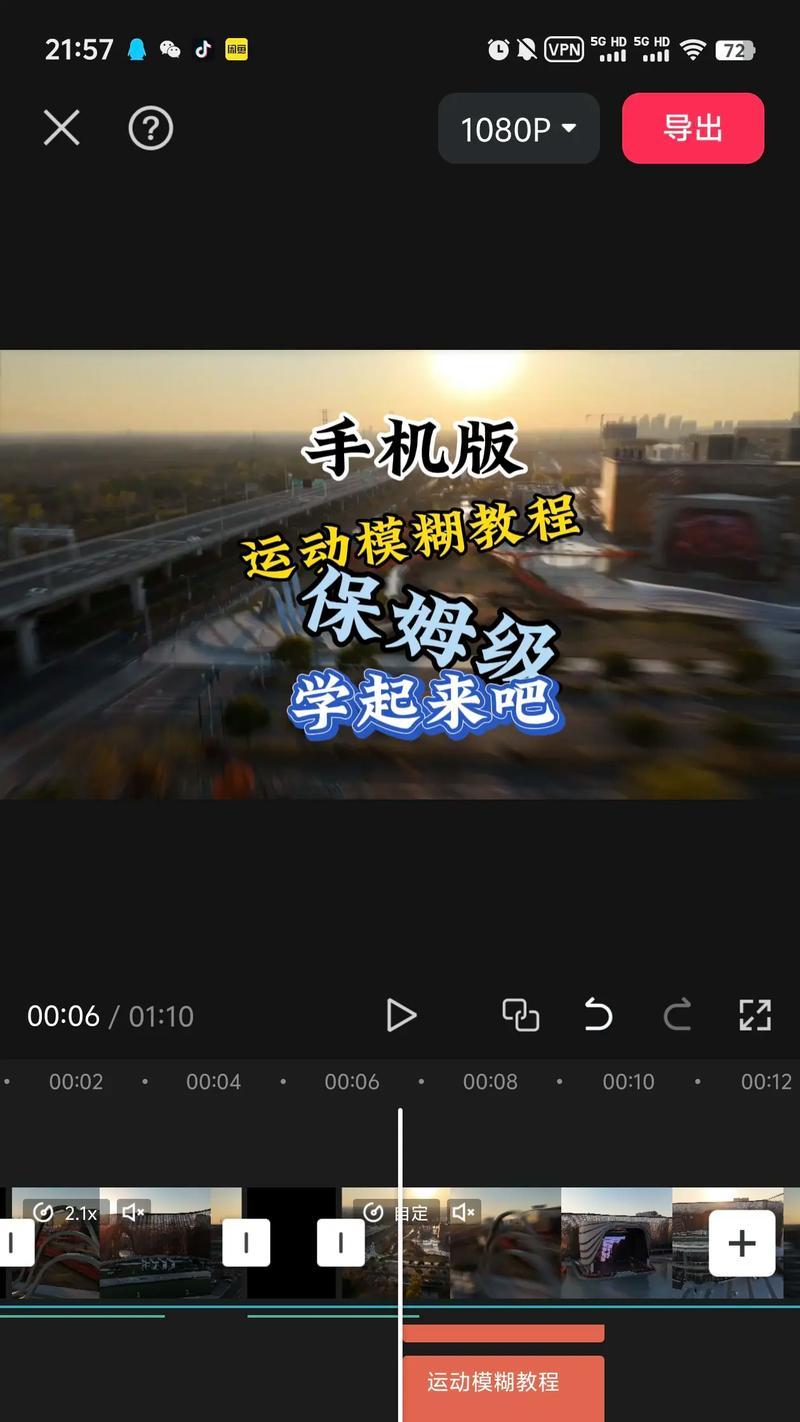This screenshot has width=800, height=1422.
Task: Redo the last undone edit
Action: 677,1015
